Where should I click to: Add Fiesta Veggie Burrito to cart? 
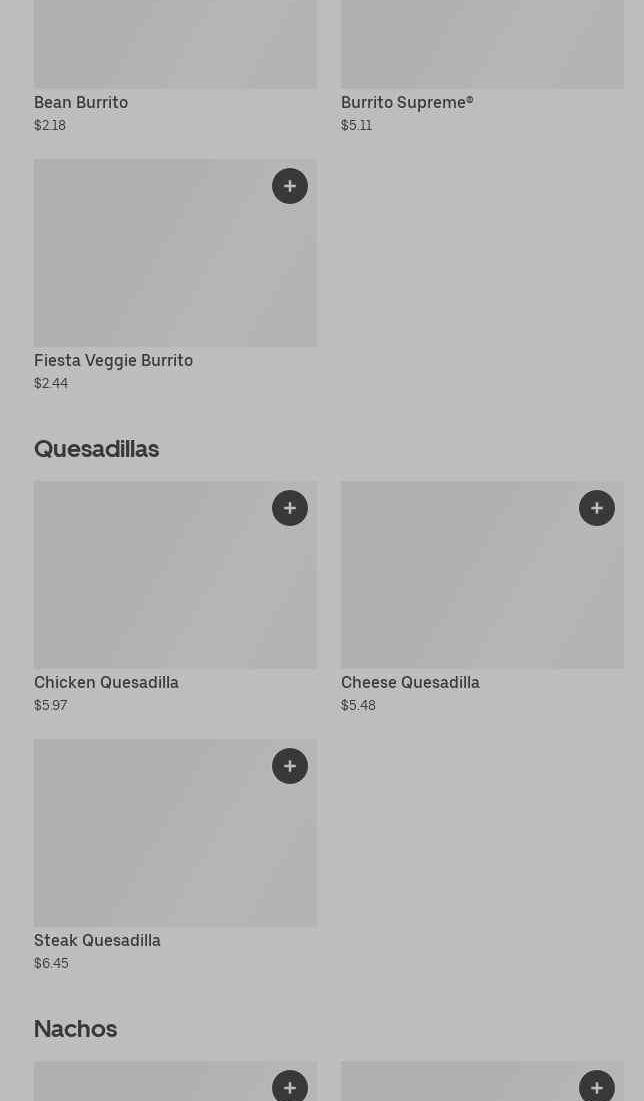point(290,186)
